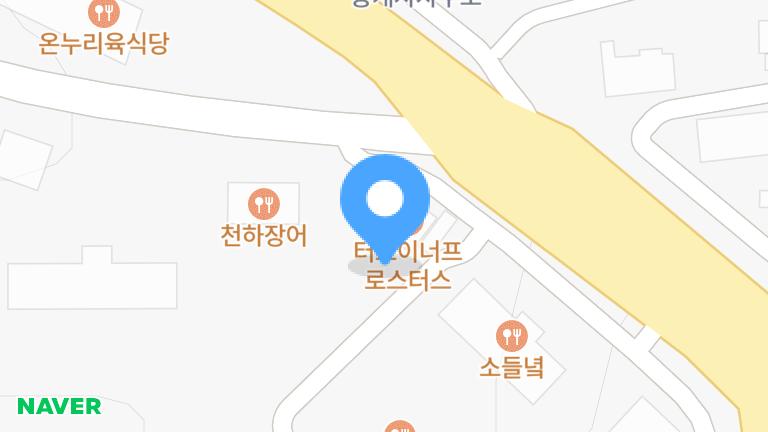Select the 로스터스 cafe label under the pin
Image resolution: width=768 pixels, height=432 pixels.
coord(408,281)
